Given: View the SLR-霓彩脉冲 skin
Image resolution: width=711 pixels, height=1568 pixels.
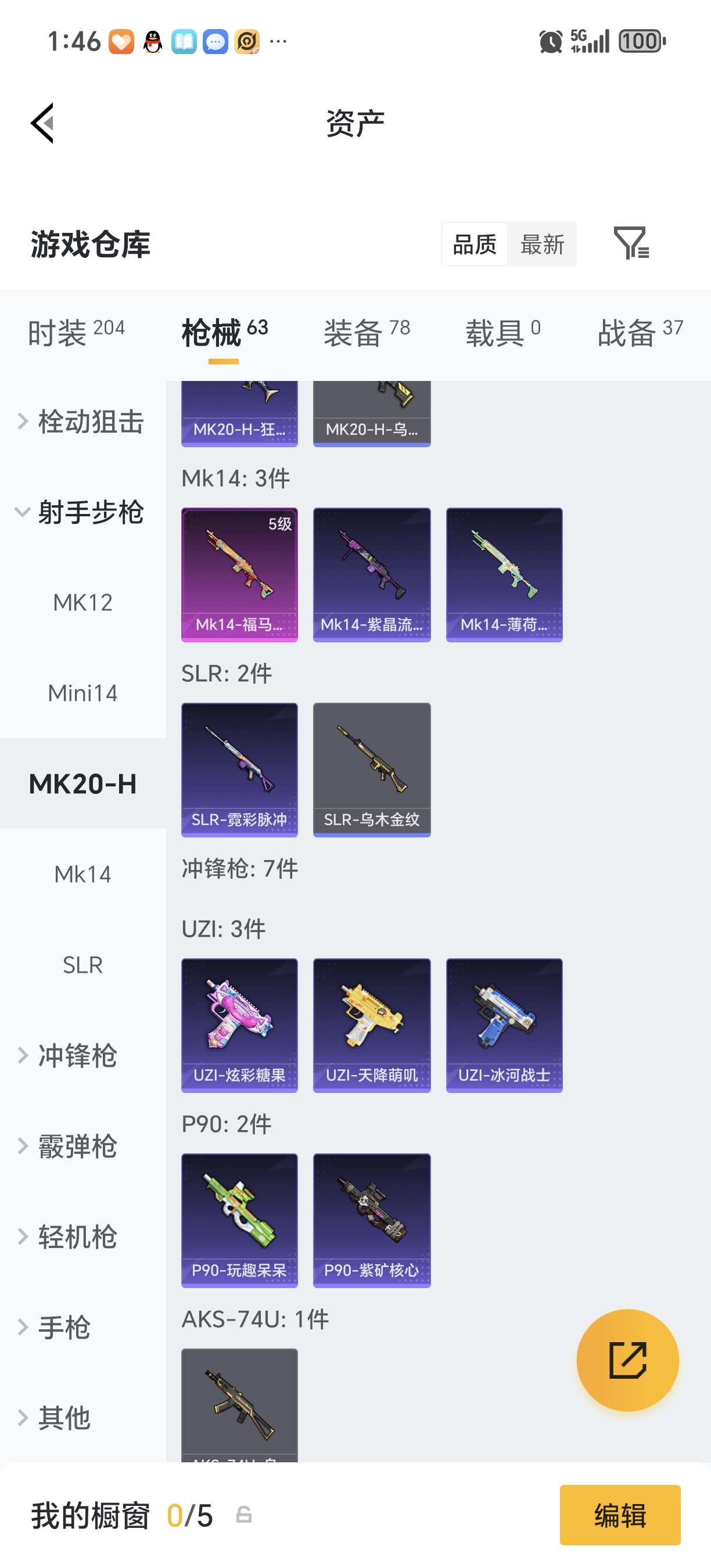Looking at the screenshot, I should click(239, 769).
